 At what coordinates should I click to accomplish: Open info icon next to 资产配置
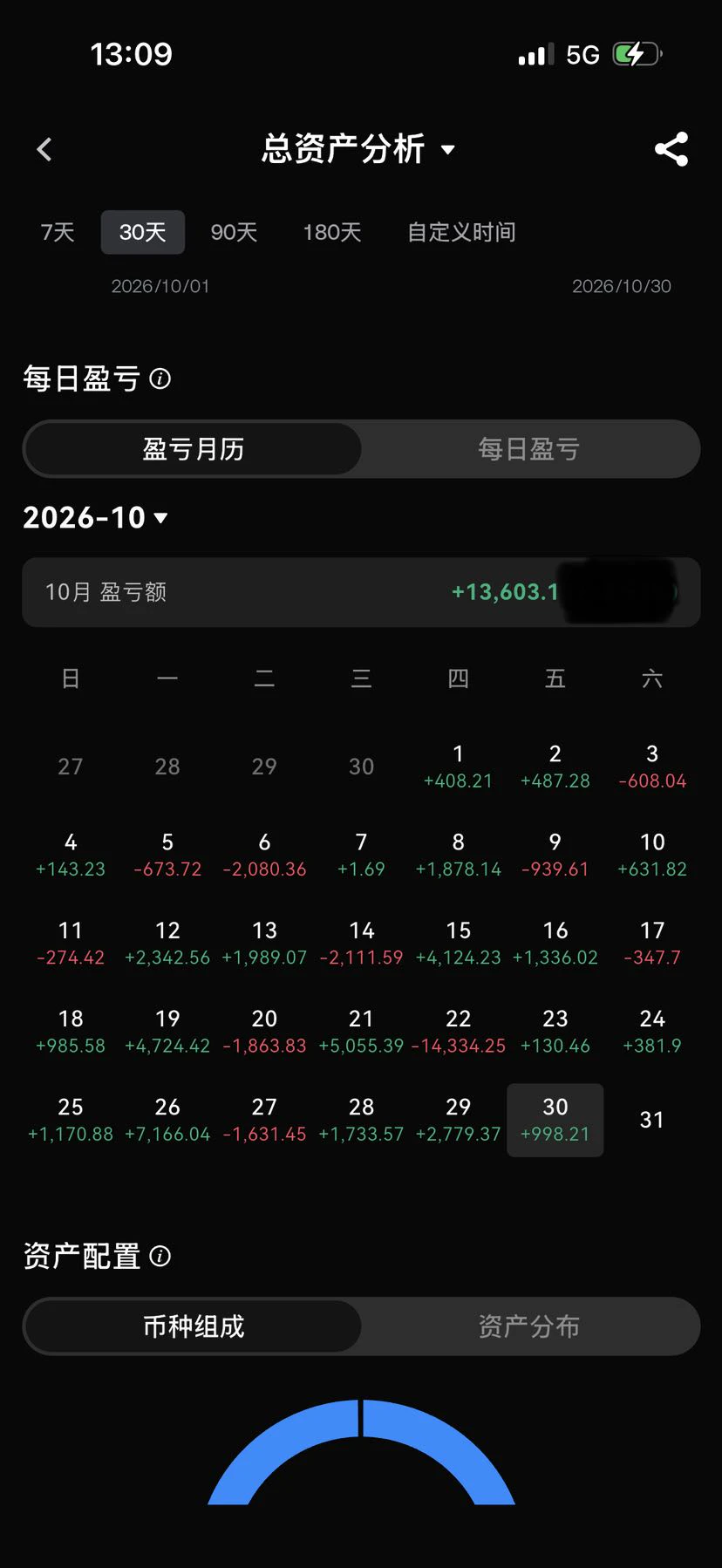(160, 1256)
